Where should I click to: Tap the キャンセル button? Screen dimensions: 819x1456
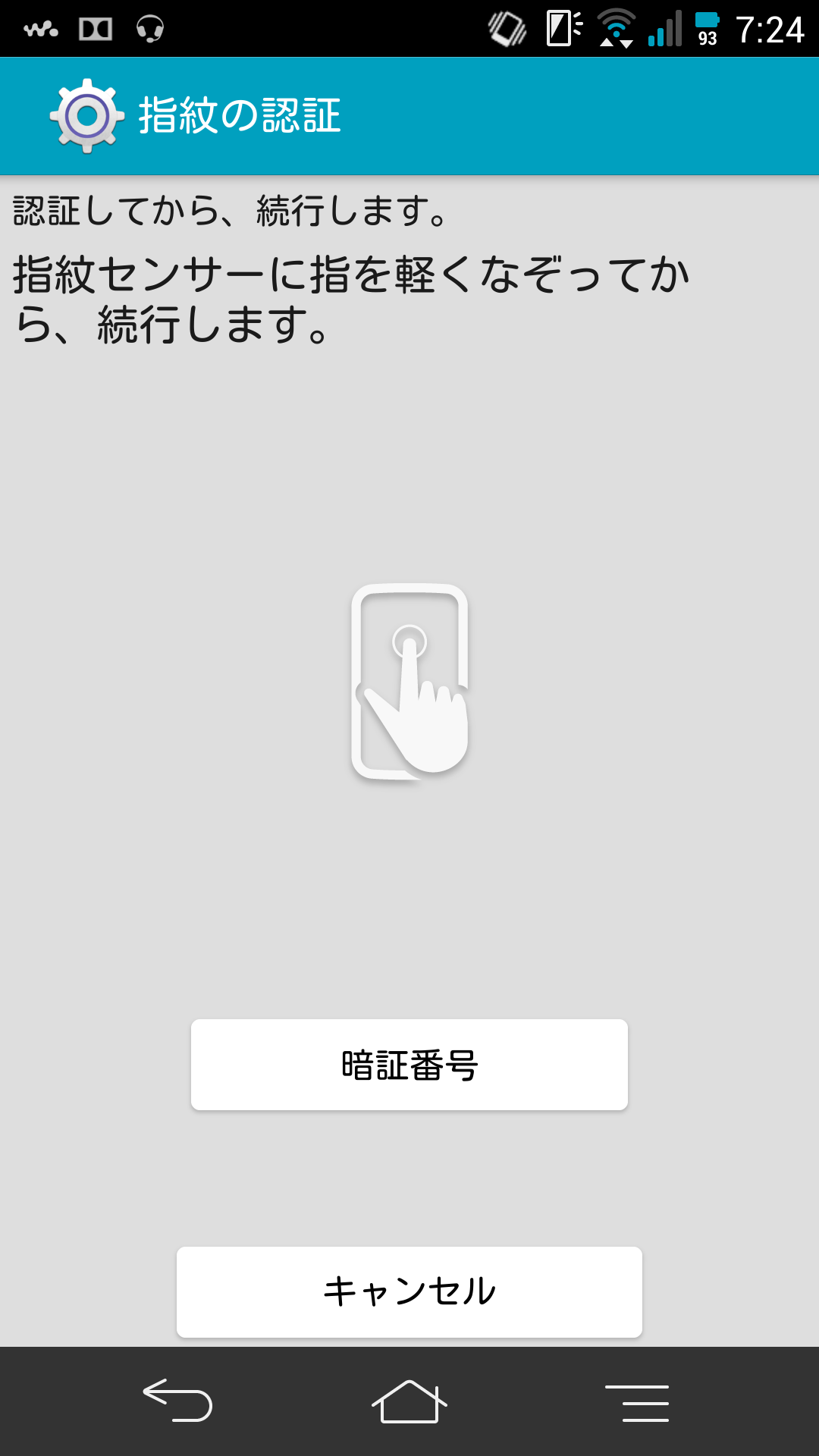(x=409, y=1291)
